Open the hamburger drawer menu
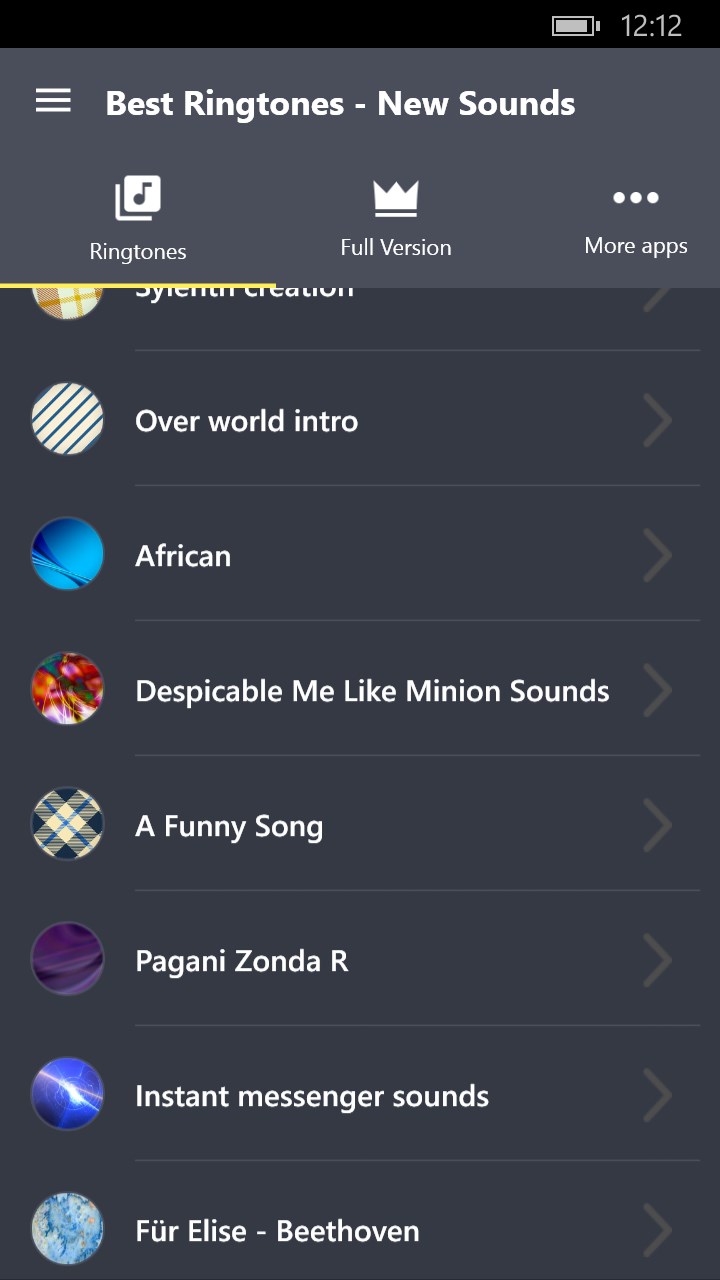720x1280 pixels. click(53, 101)
